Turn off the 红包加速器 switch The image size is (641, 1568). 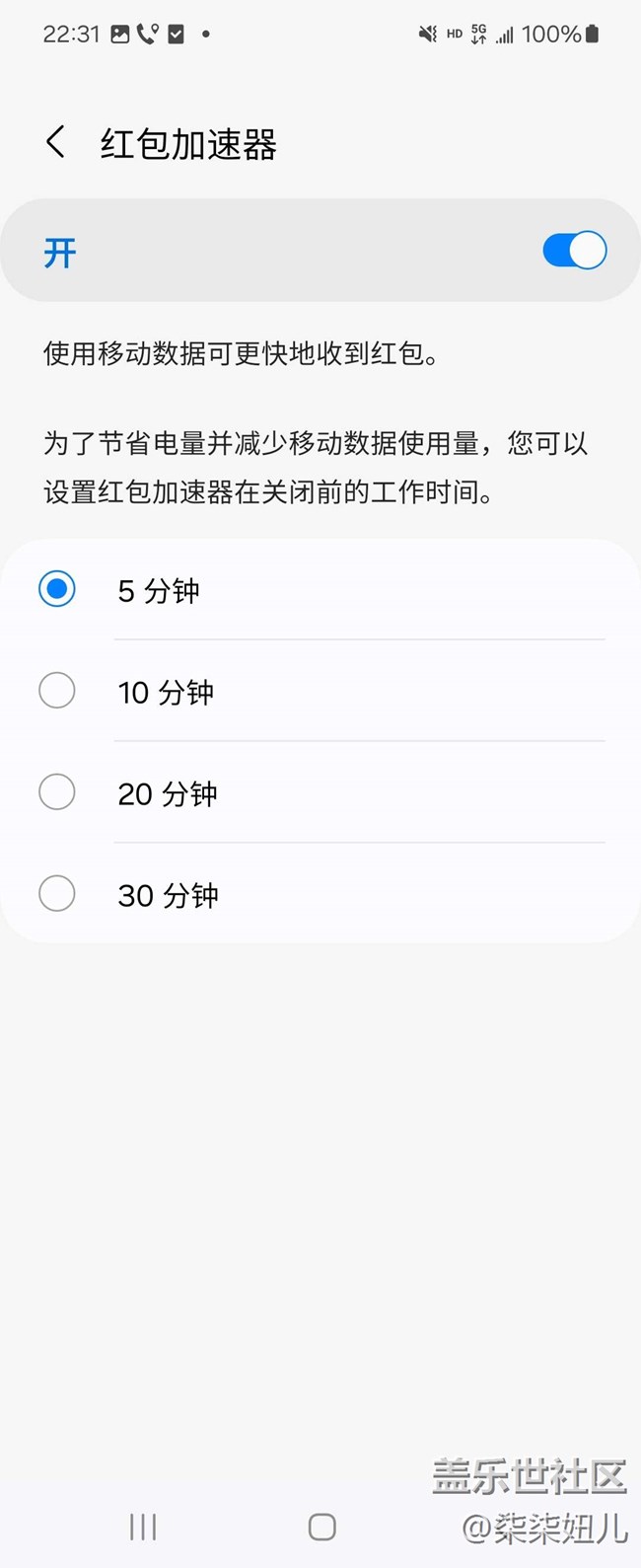pyautogui.click(x=574, y=251)
